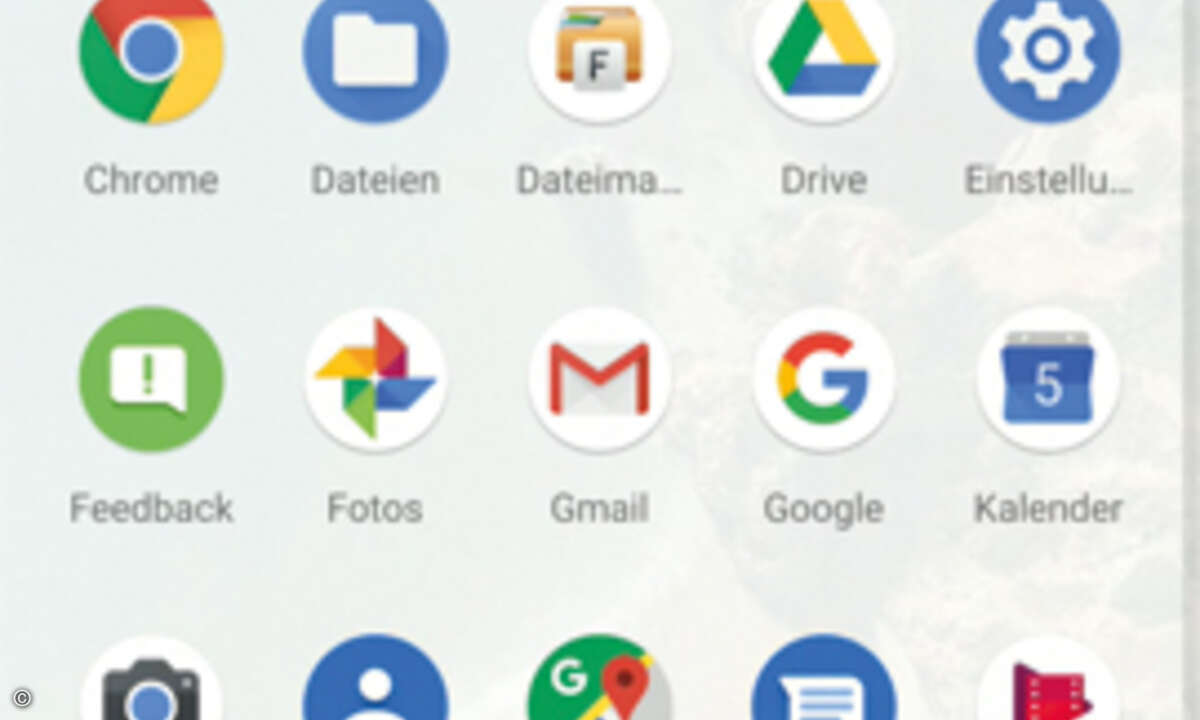Open the Dateimanager app
The height and width of the screenshot is (720, 1200).
tap(599, 55)
